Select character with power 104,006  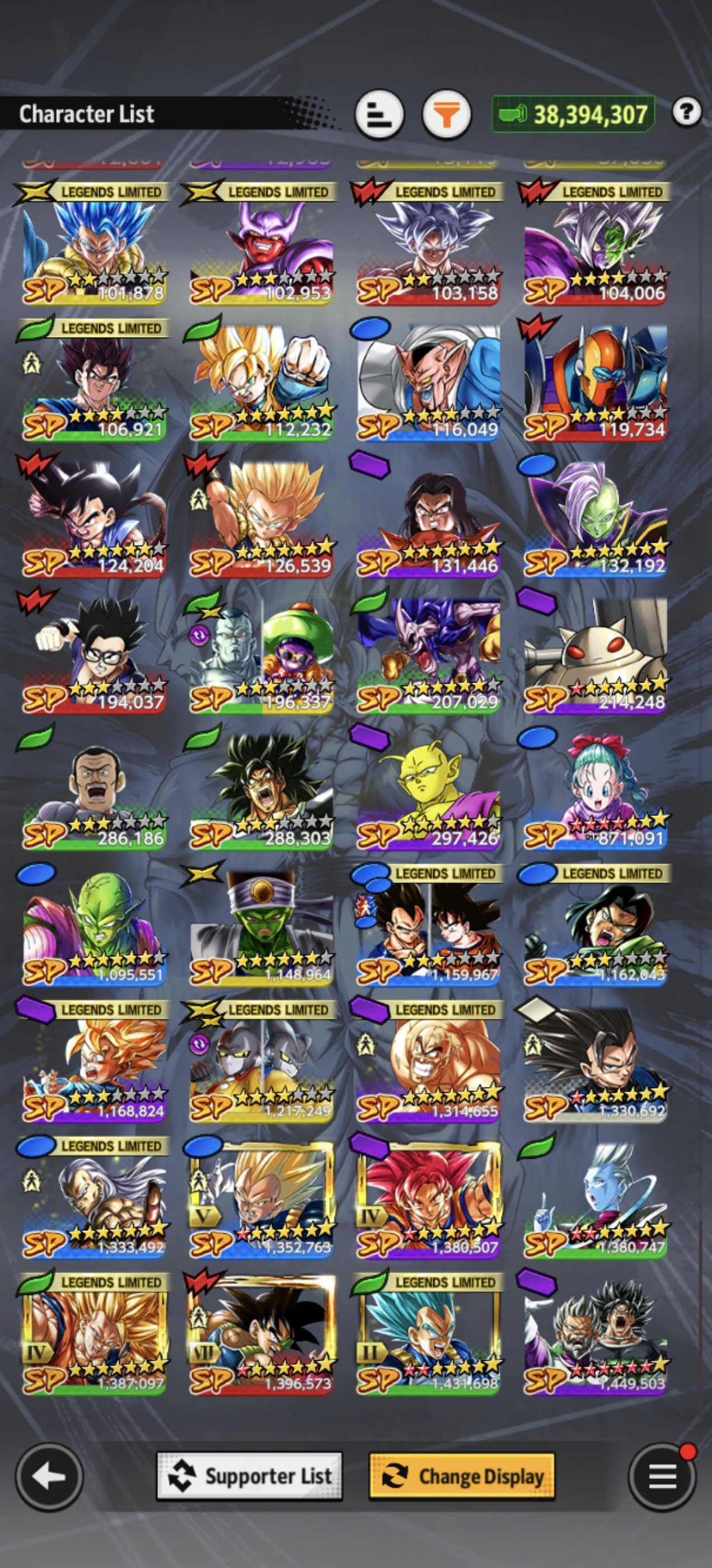point(595,243)
